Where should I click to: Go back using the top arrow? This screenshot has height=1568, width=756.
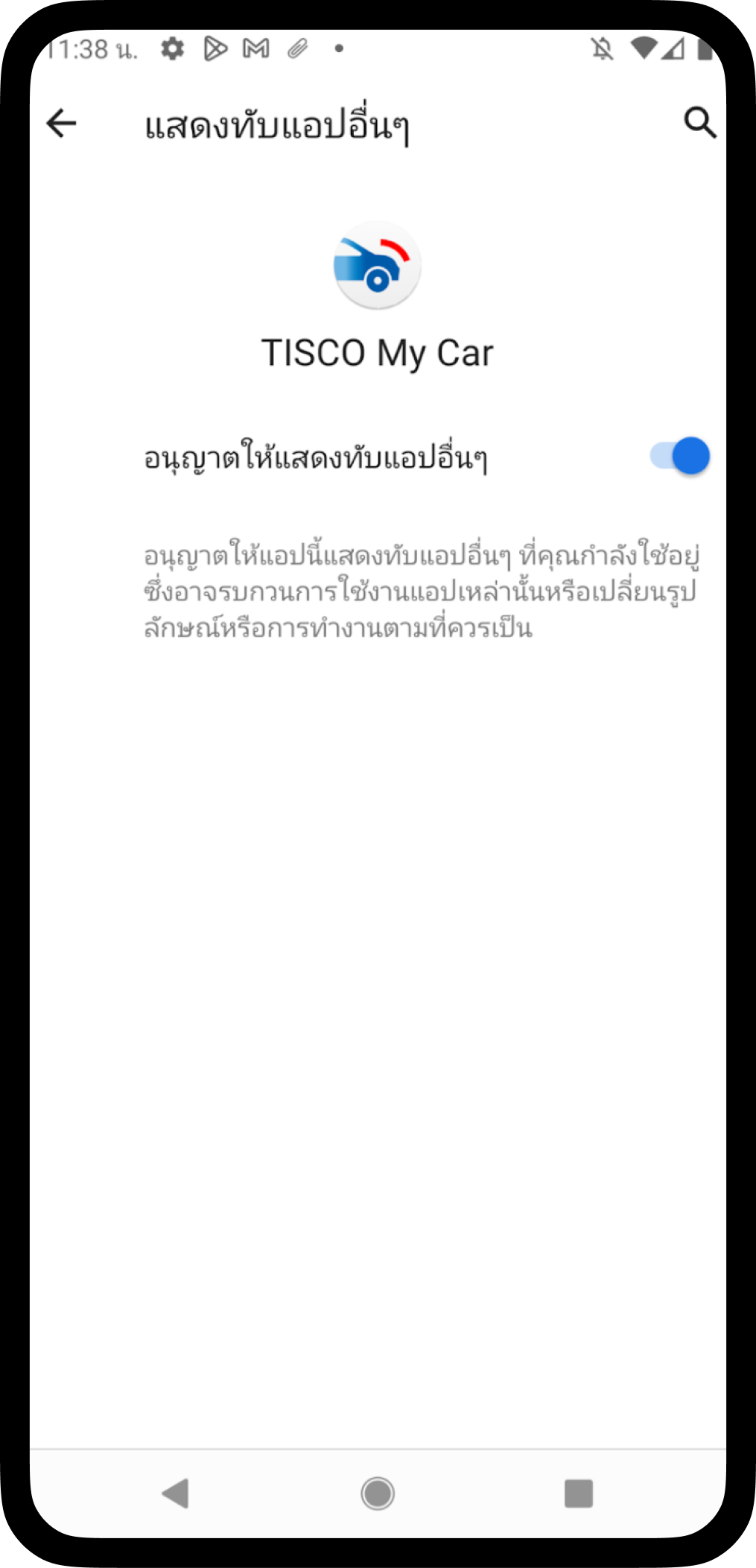point(61,123)
